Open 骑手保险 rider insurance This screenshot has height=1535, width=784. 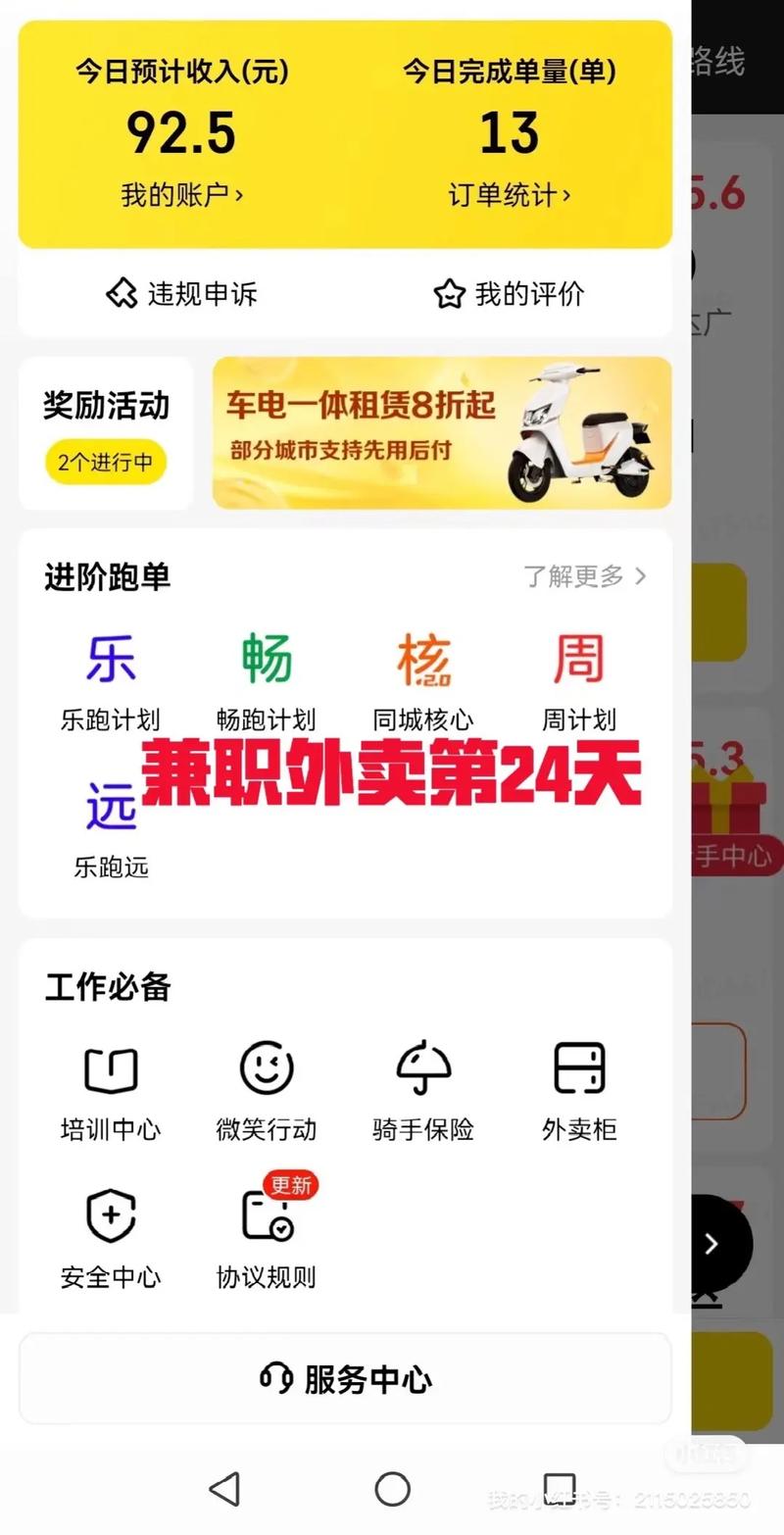click(423, 1090)
